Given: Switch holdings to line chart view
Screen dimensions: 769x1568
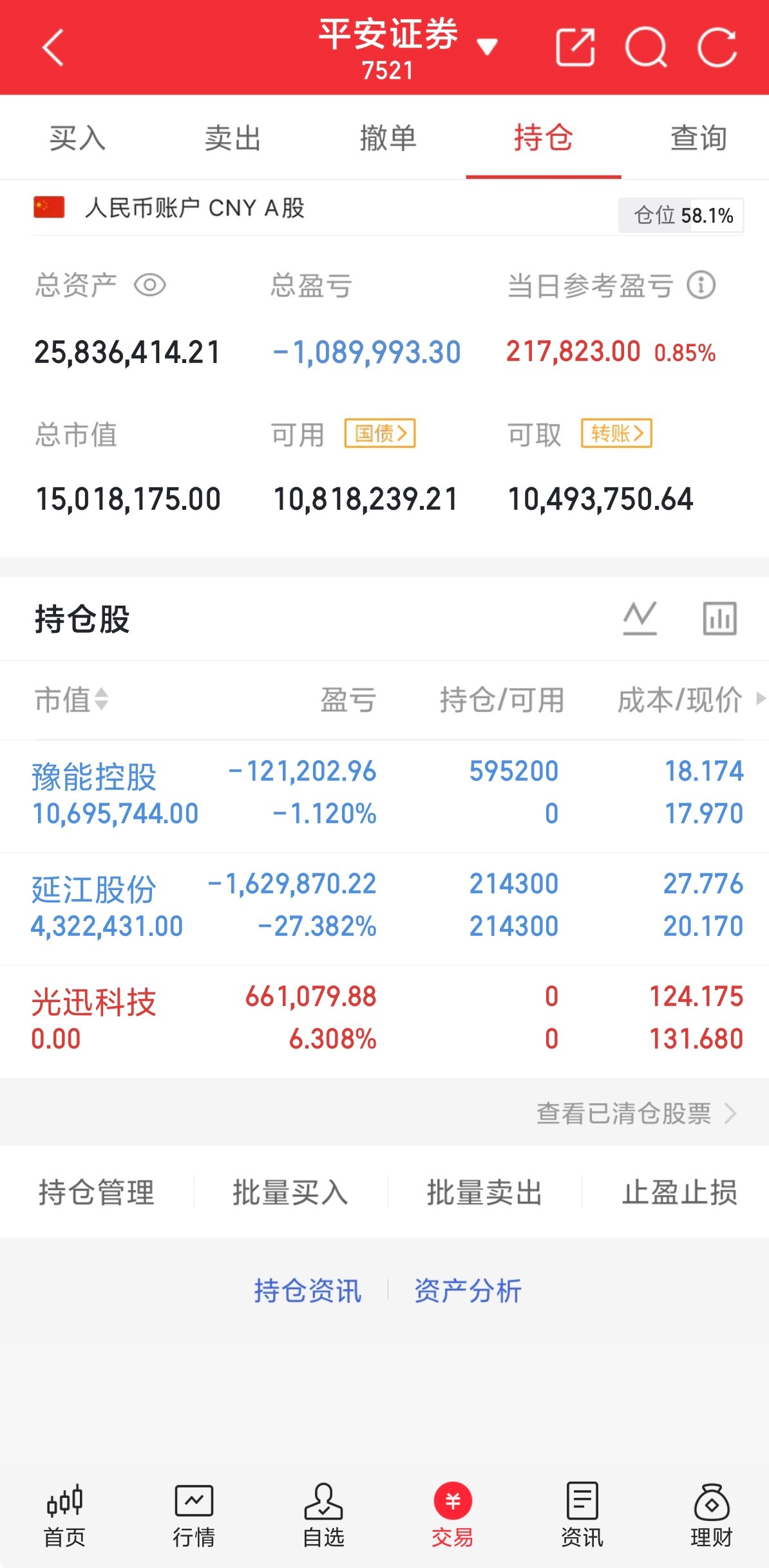Looking at the screenshot, I should pos(639,617).
